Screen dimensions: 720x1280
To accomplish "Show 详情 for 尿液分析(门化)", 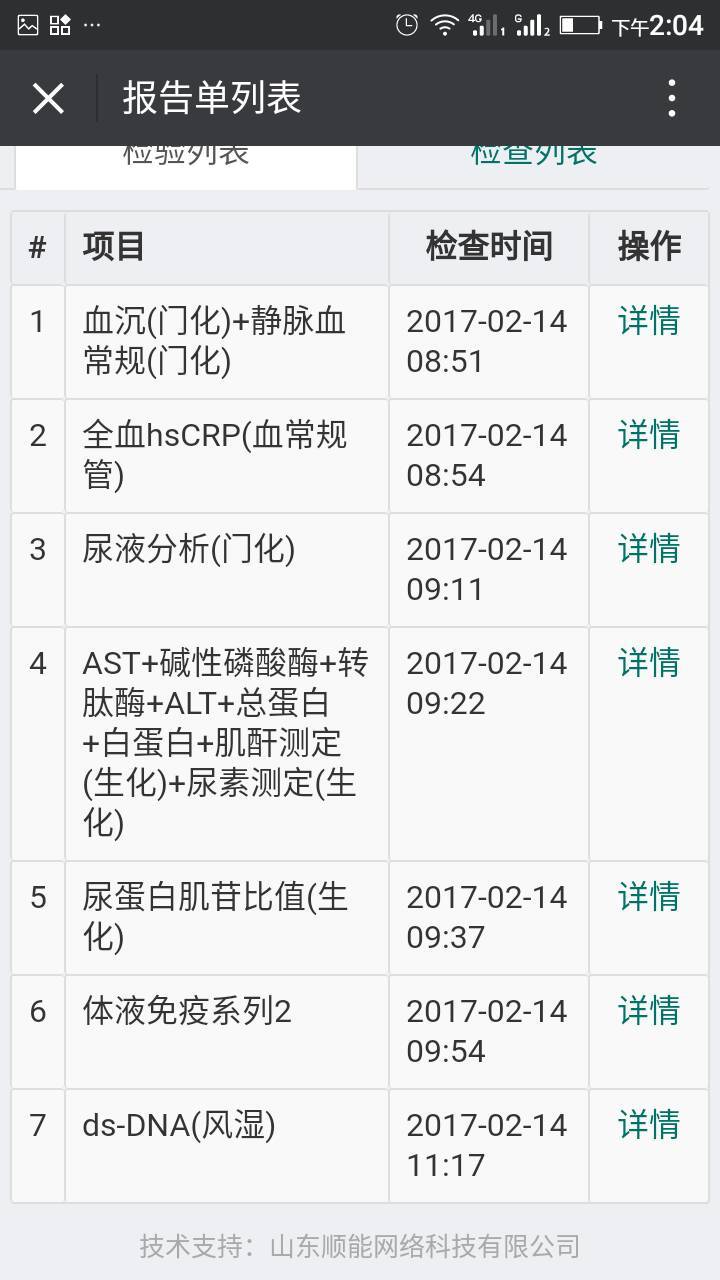I will click(649, 549).
